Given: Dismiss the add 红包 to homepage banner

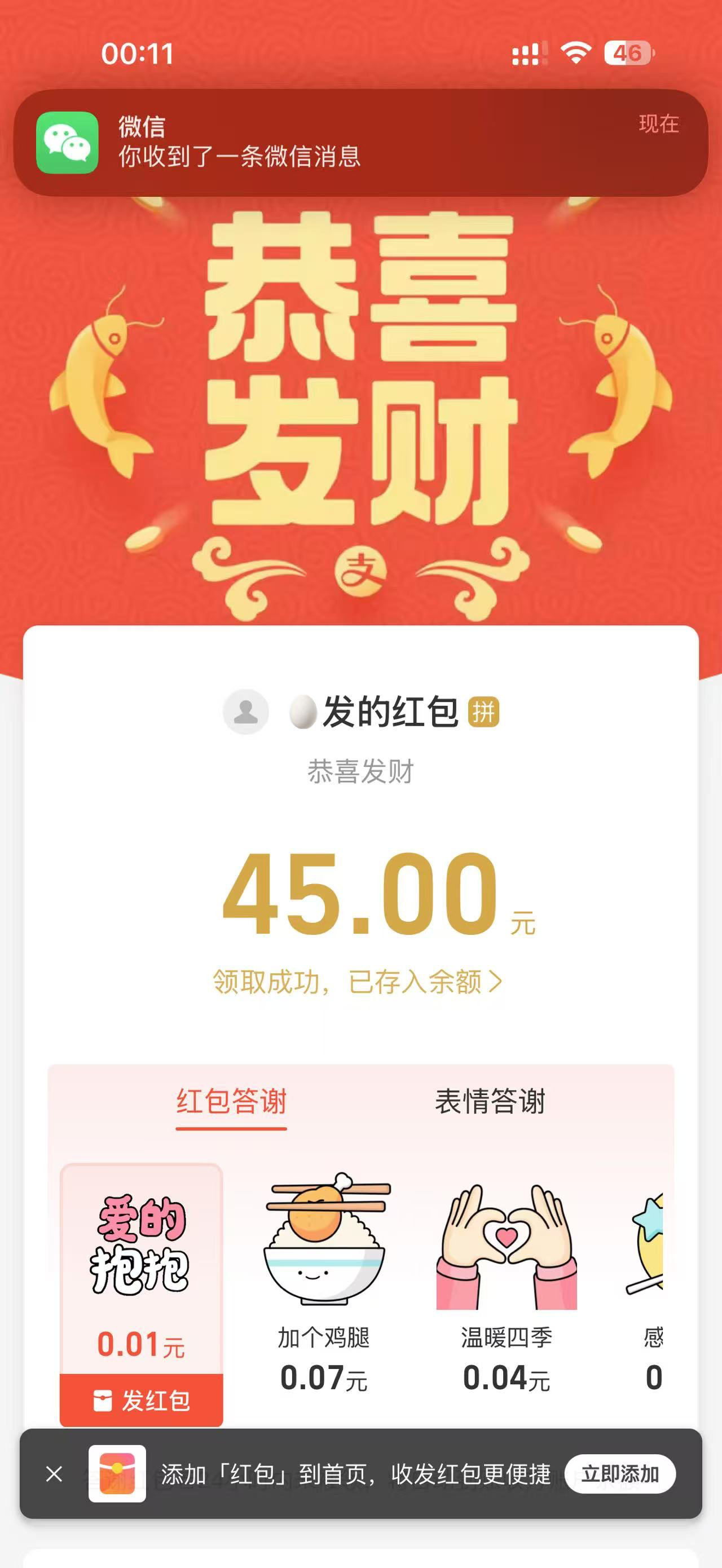Looking at the screenshot, I should click(54, 1474).
